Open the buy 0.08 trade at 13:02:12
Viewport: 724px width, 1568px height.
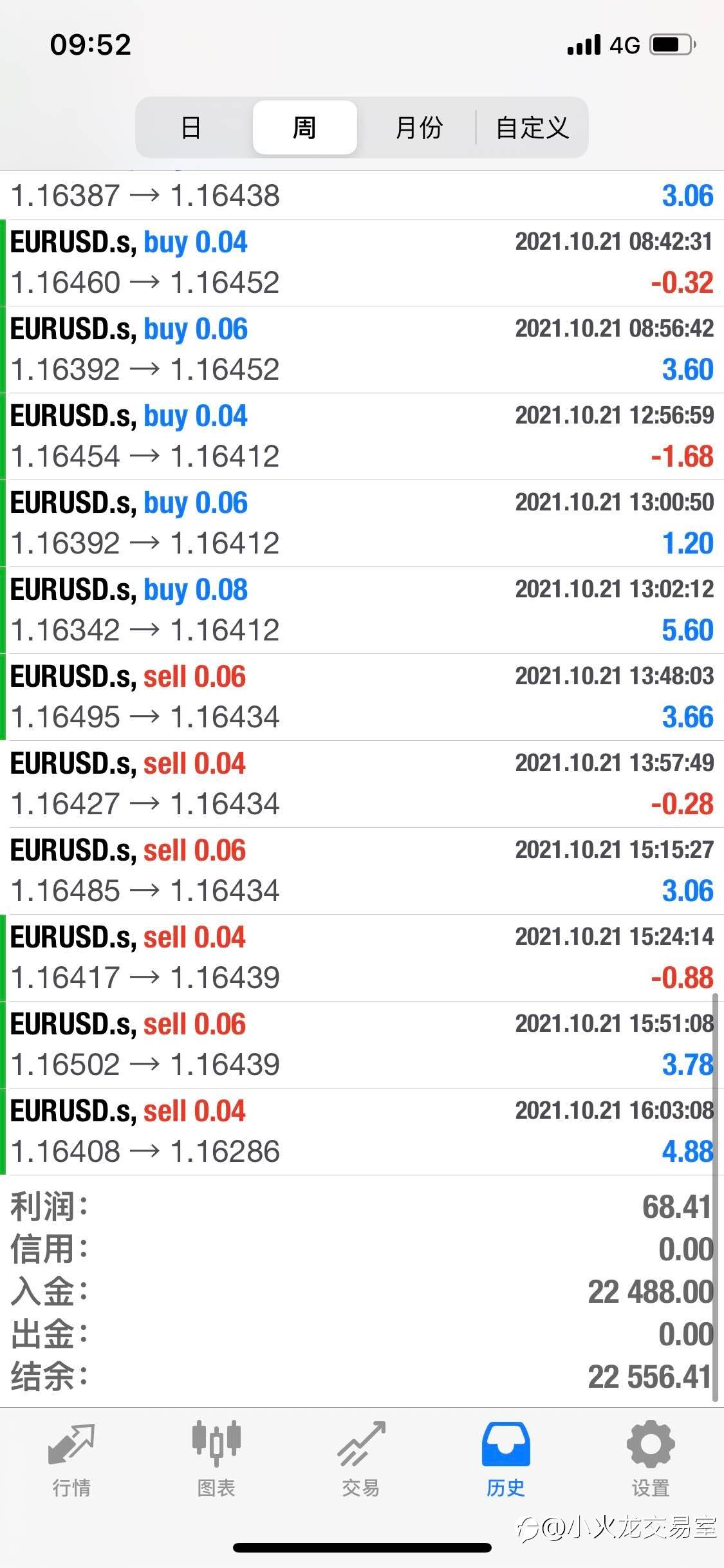362,610
